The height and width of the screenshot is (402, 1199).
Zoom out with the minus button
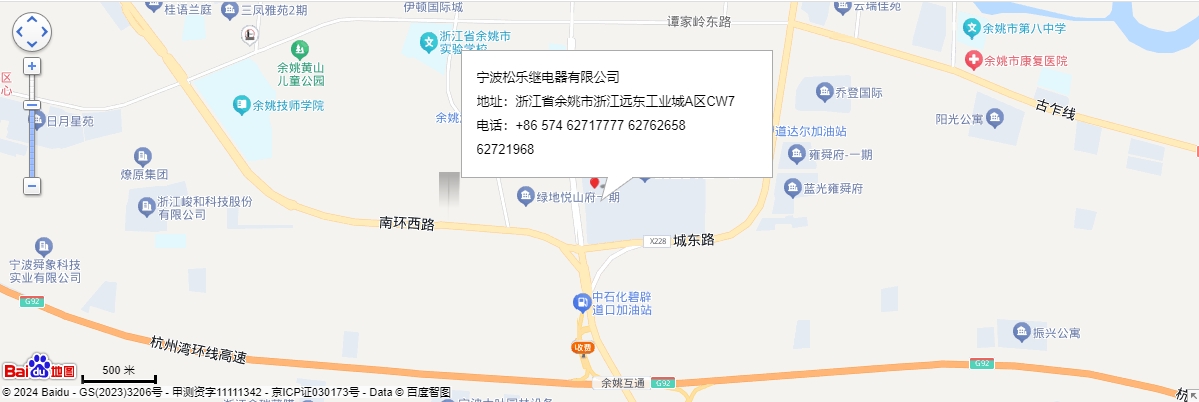32,186
